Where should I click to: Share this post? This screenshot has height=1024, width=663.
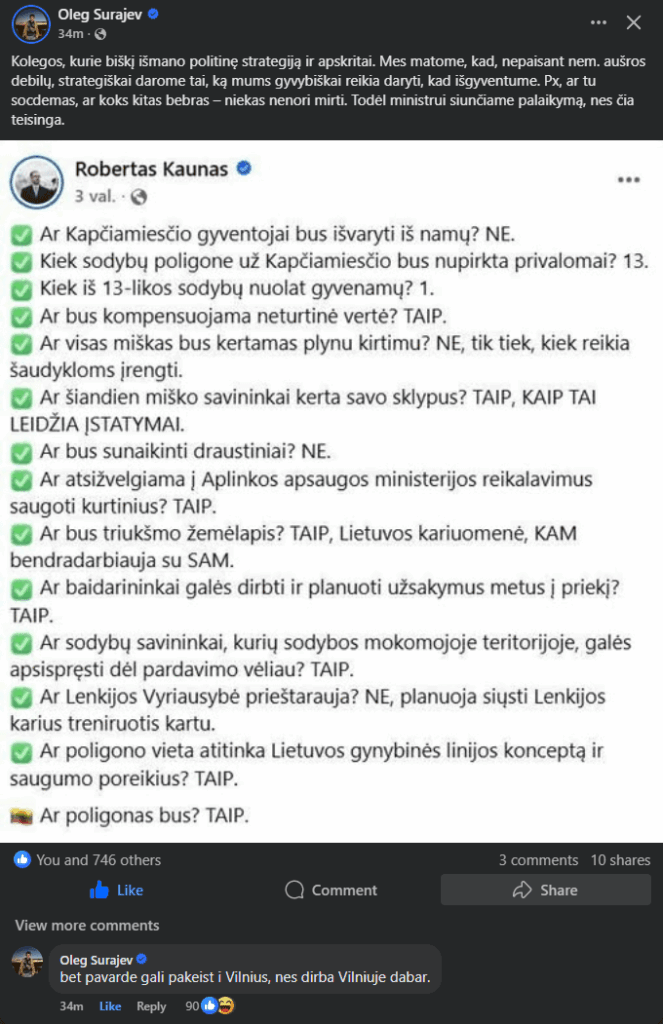tap(545, 890)
